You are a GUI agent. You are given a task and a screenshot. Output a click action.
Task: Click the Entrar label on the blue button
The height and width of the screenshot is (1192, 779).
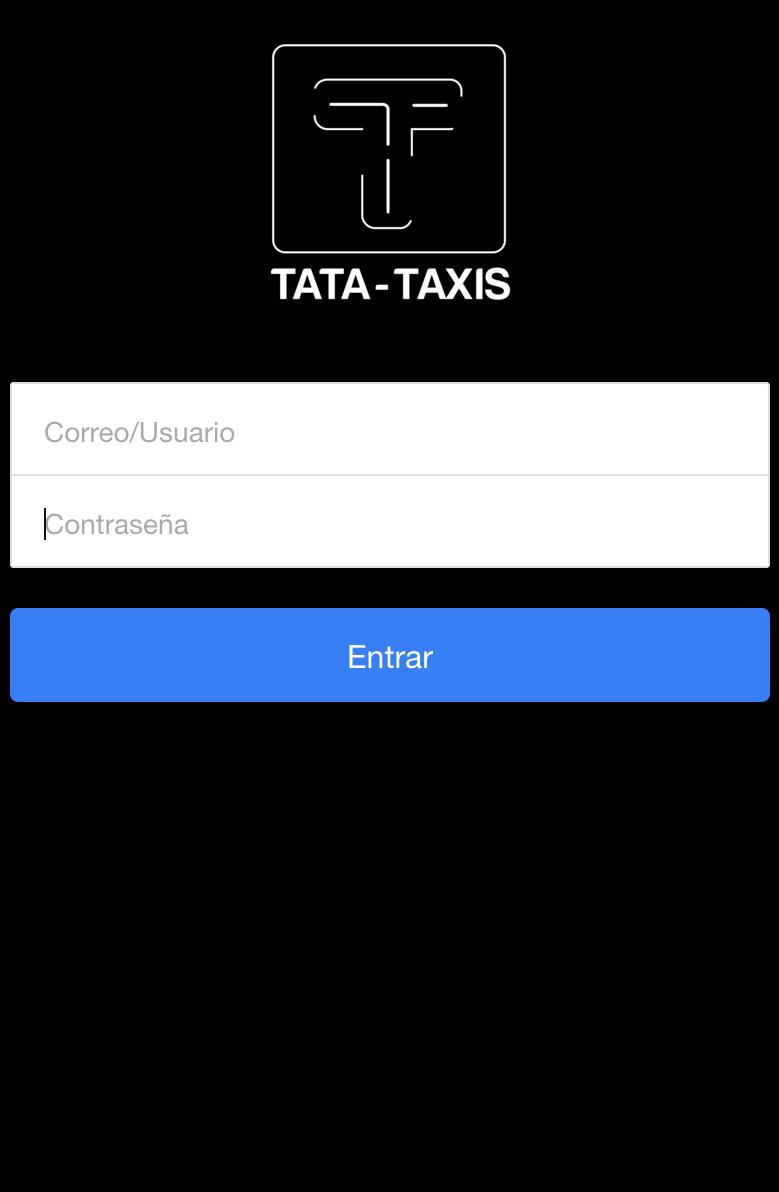[x=389, y=655]
